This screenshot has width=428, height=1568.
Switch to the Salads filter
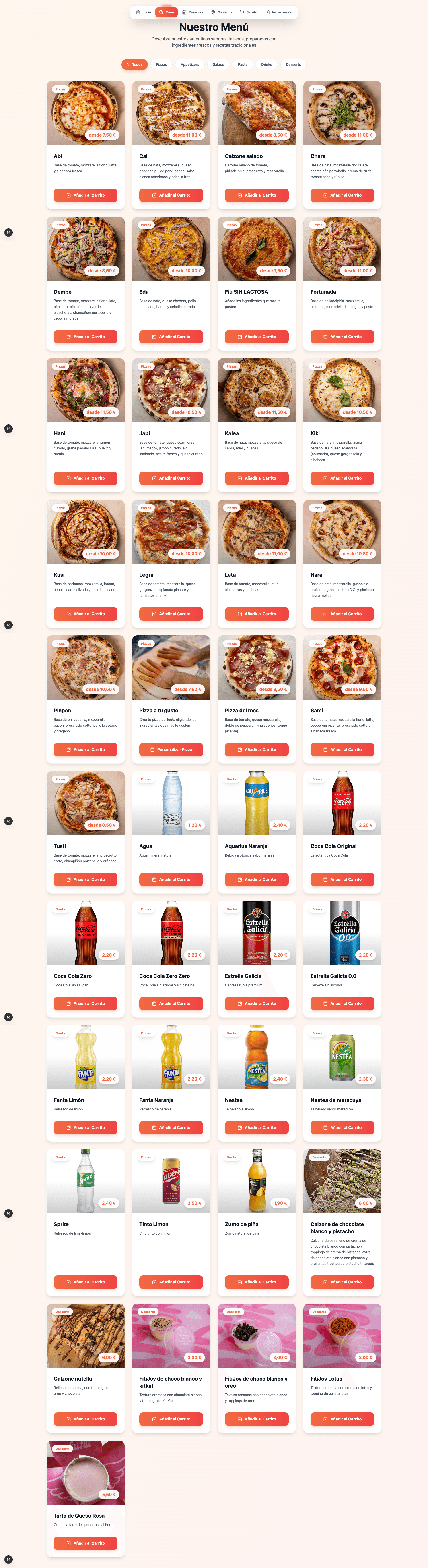pyautogui.click(x=218, y=64)
